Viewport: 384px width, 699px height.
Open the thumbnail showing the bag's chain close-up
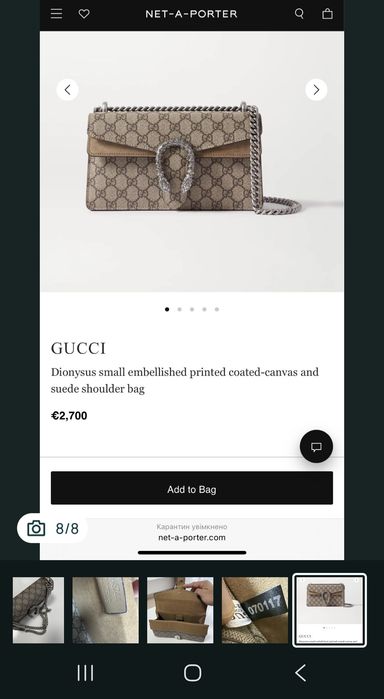(x=38, y=610)
